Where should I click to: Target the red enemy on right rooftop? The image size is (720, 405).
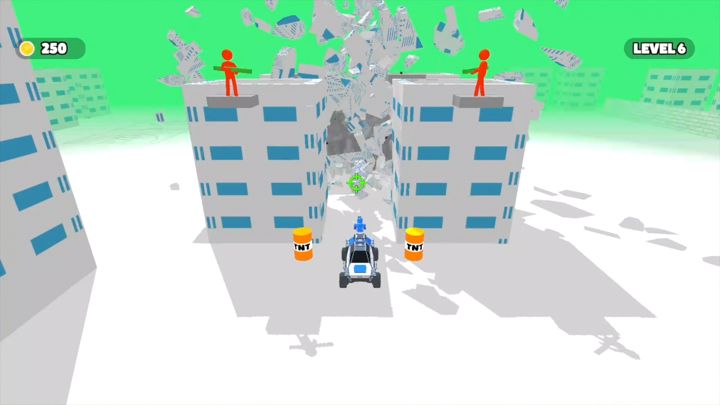point(482,73)
